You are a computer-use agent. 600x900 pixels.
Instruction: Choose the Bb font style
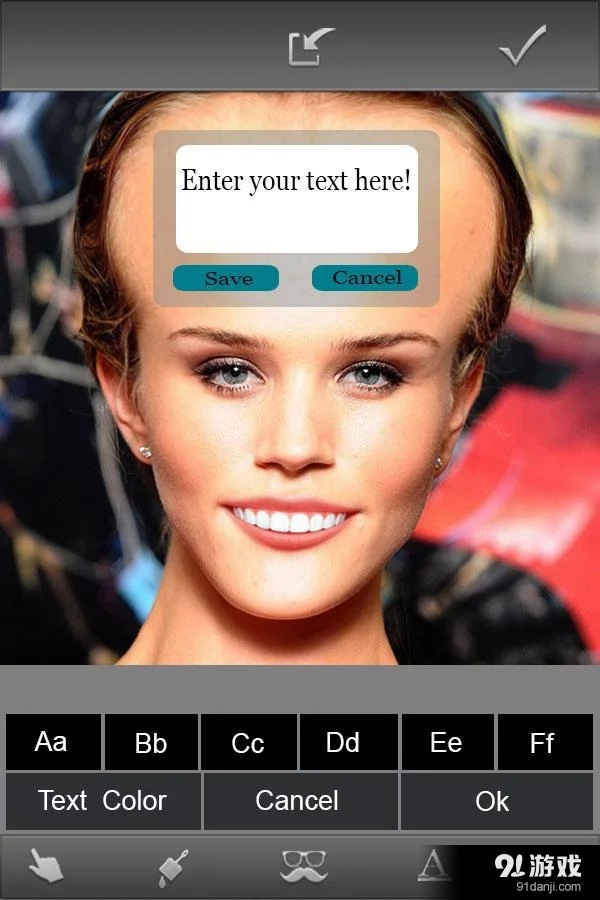(151, 742)
